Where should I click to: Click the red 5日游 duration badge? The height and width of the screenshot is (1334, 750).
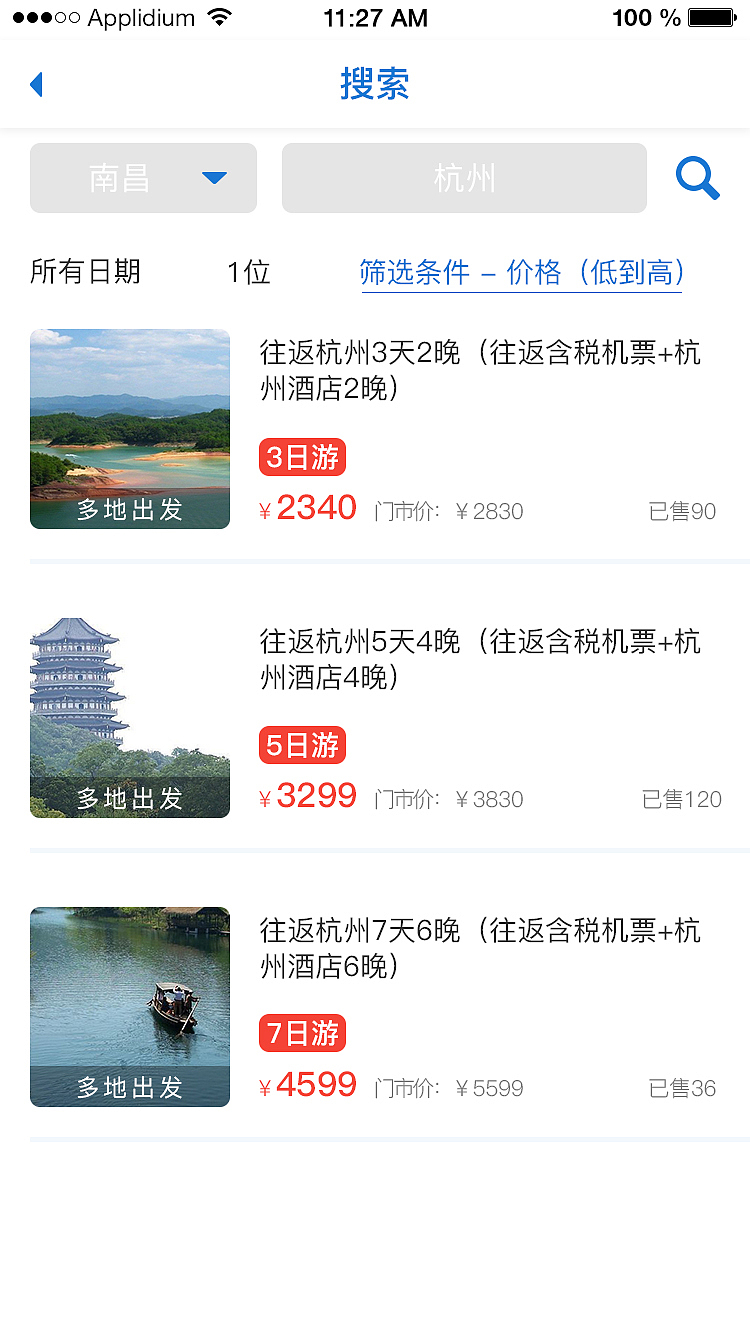click(x=302, y=744)
